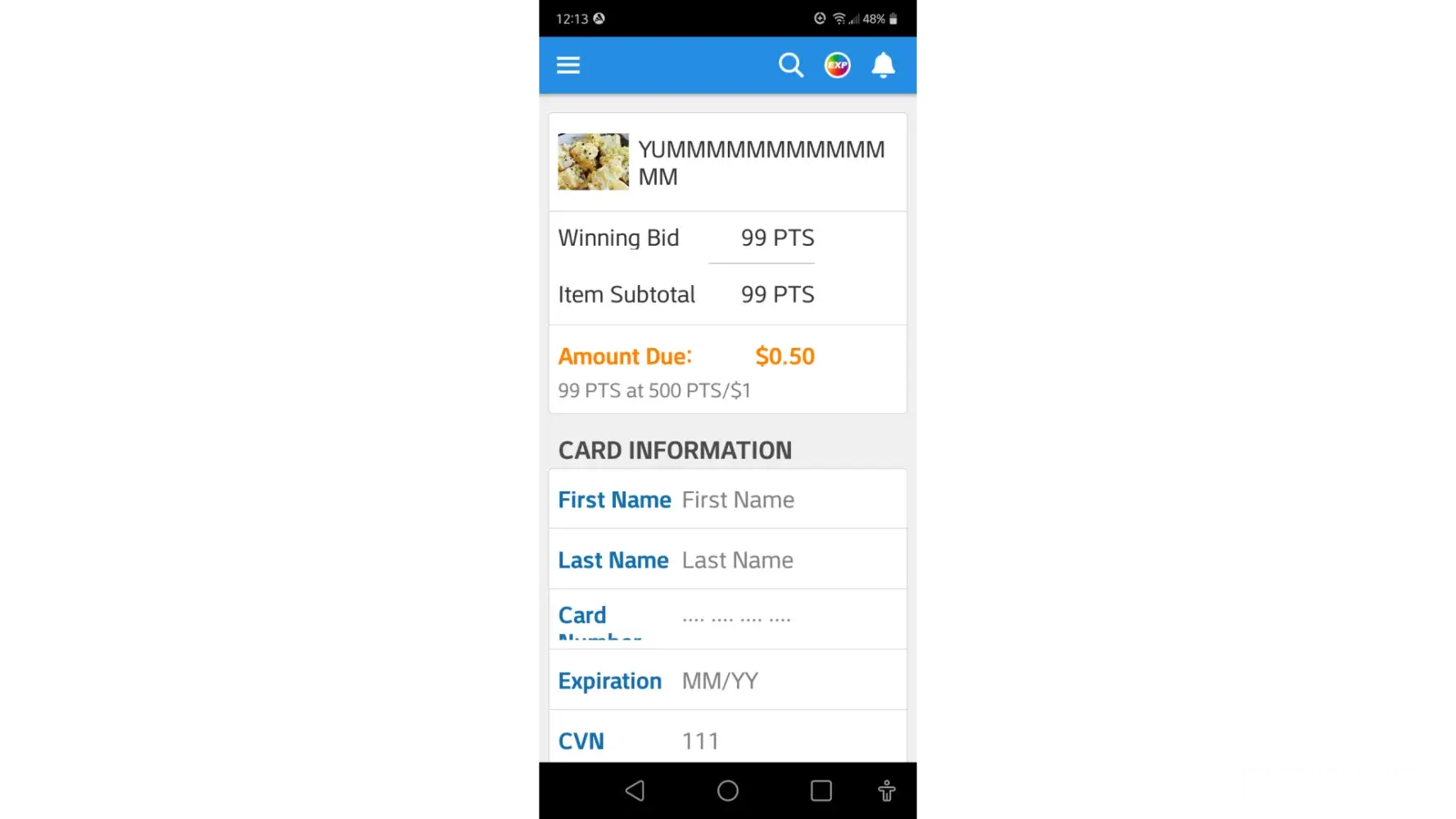Screen dimensions: 1456x819
Task: Focus the Last Name field
Action: point(786,560)
